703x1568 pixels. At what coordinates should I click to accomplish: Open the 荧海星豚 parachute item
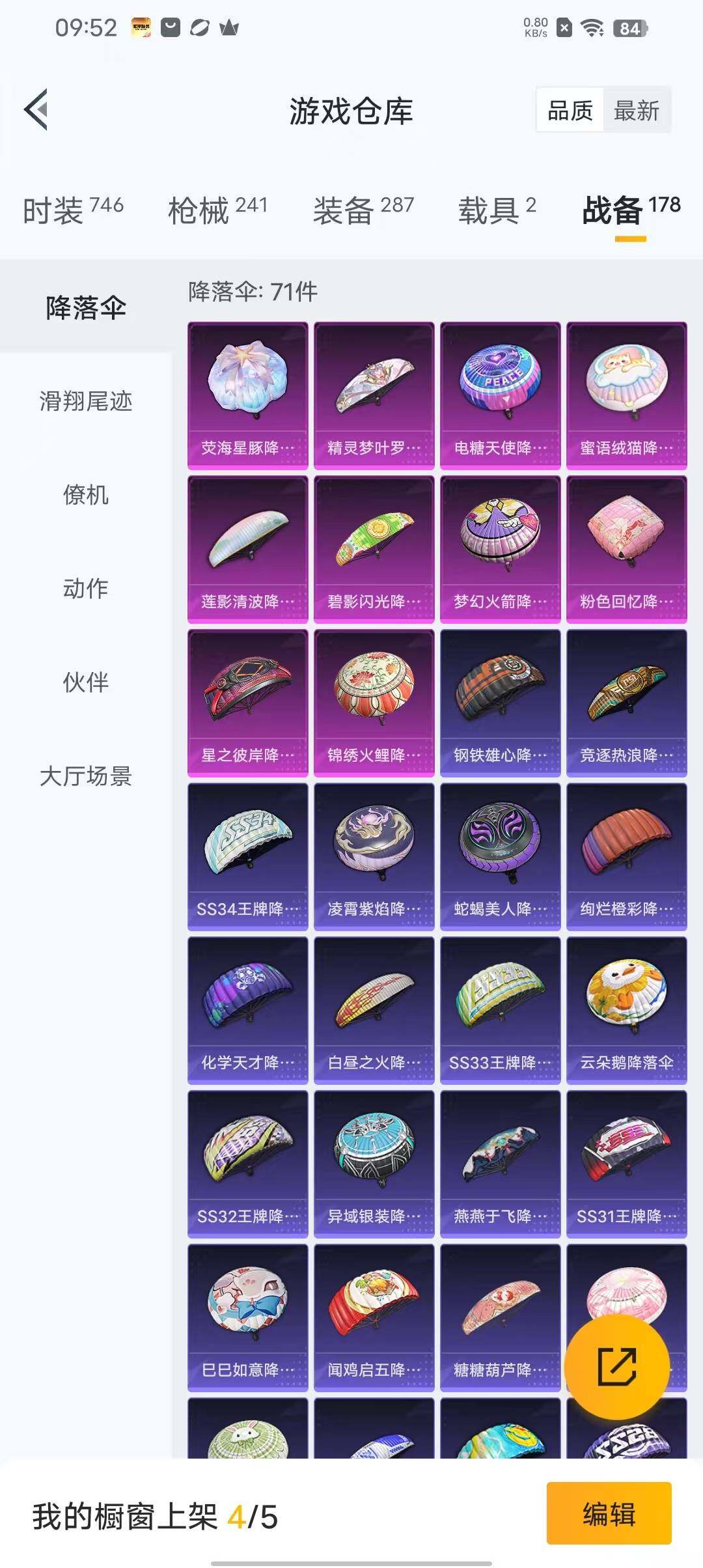247,395
